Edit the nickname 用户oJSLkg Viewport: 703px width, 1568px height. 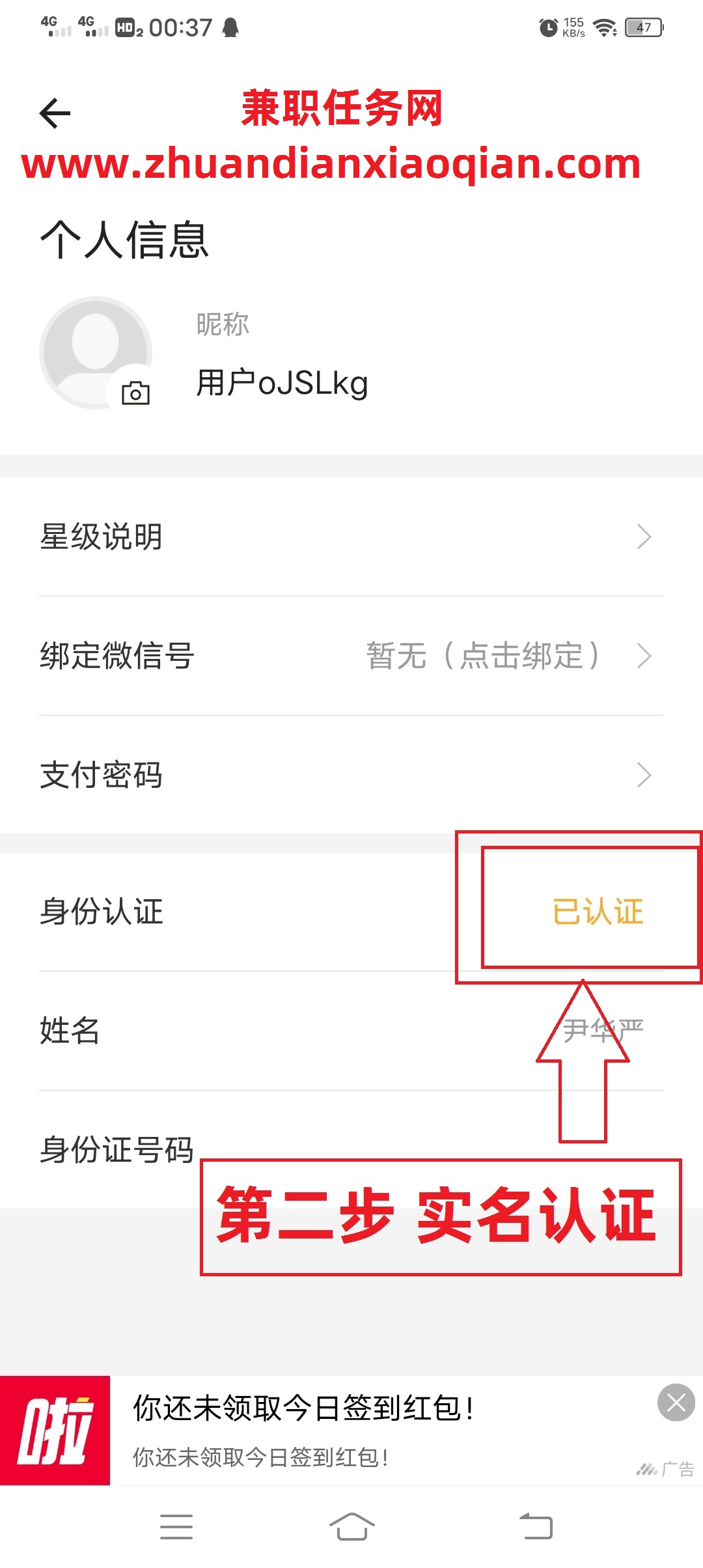click(282, 382)
